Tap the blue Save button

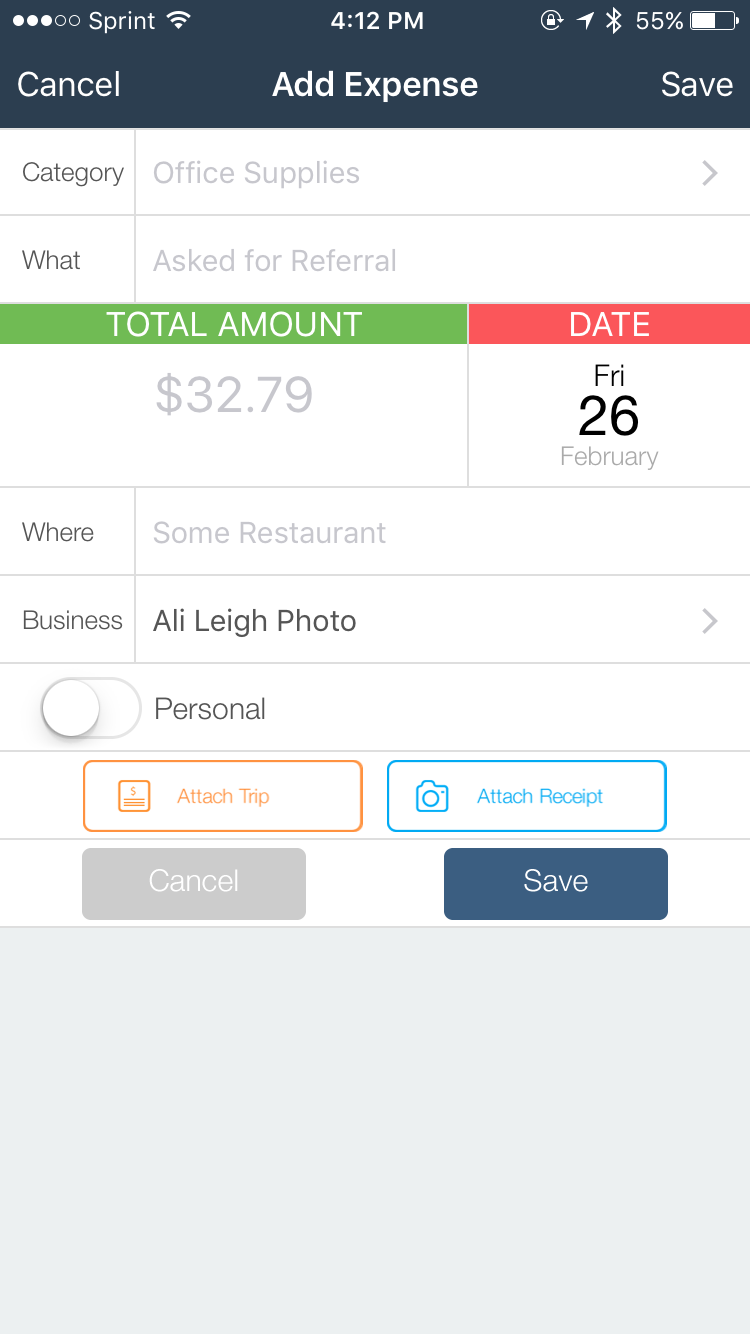tap(556, 883)
